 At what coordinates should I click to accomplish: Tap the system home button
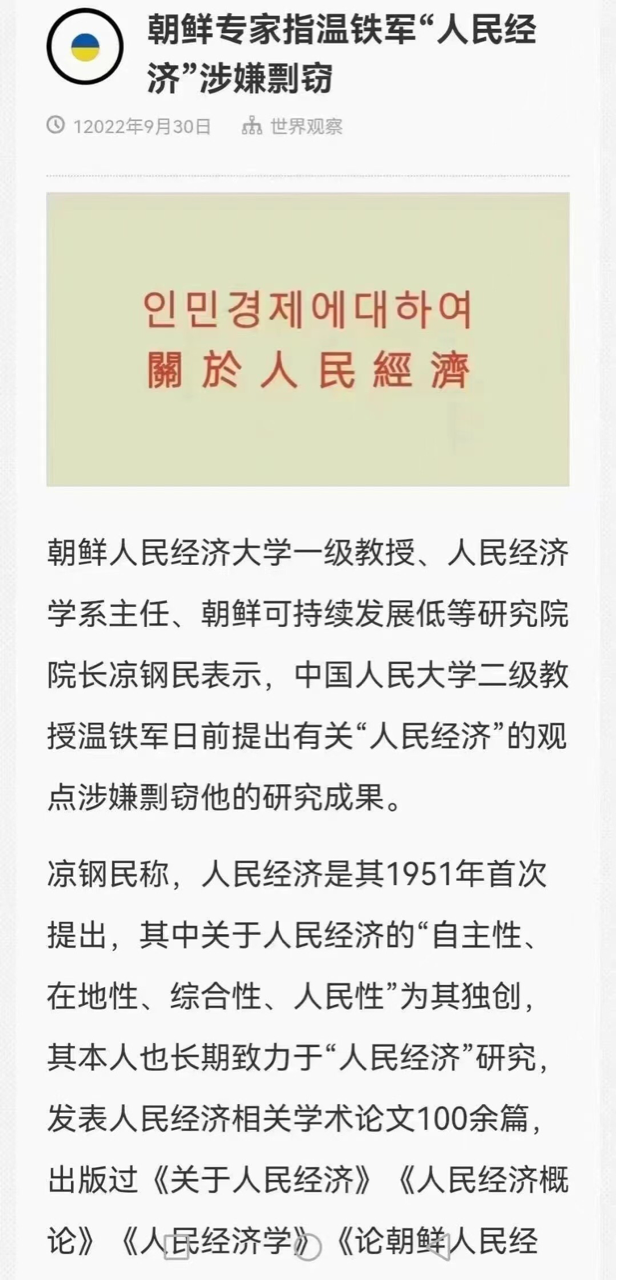pyautogui.click(x=308, y=1246)
